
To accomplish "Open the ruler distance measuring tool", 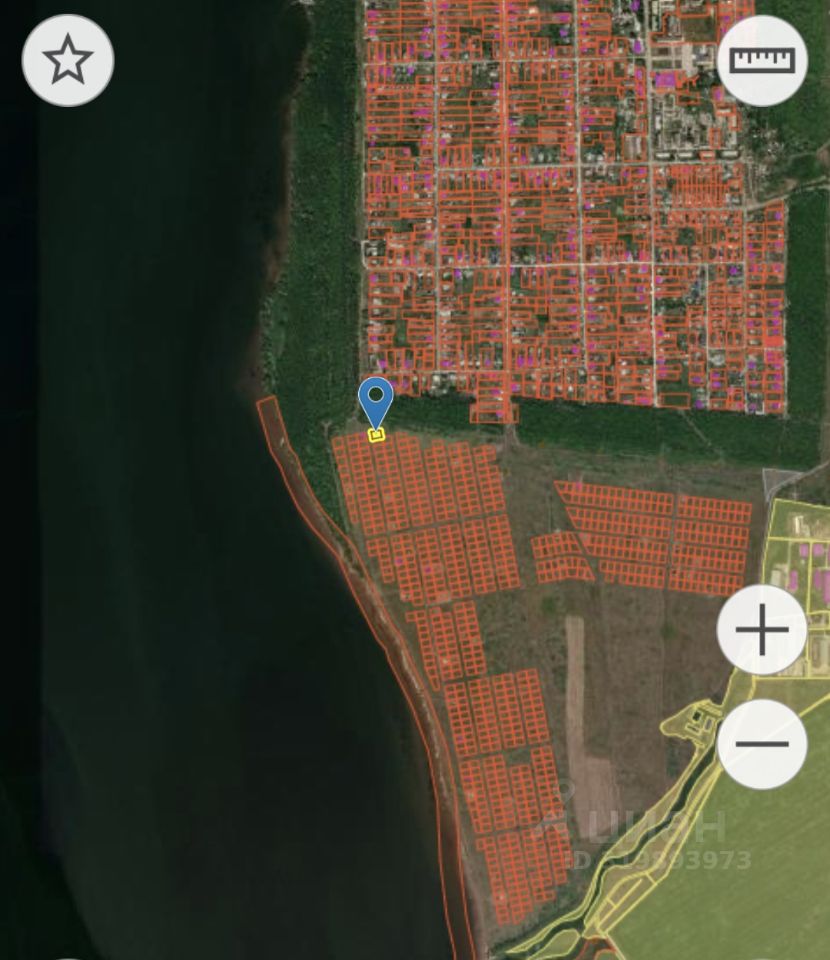I will coord(762,61).
